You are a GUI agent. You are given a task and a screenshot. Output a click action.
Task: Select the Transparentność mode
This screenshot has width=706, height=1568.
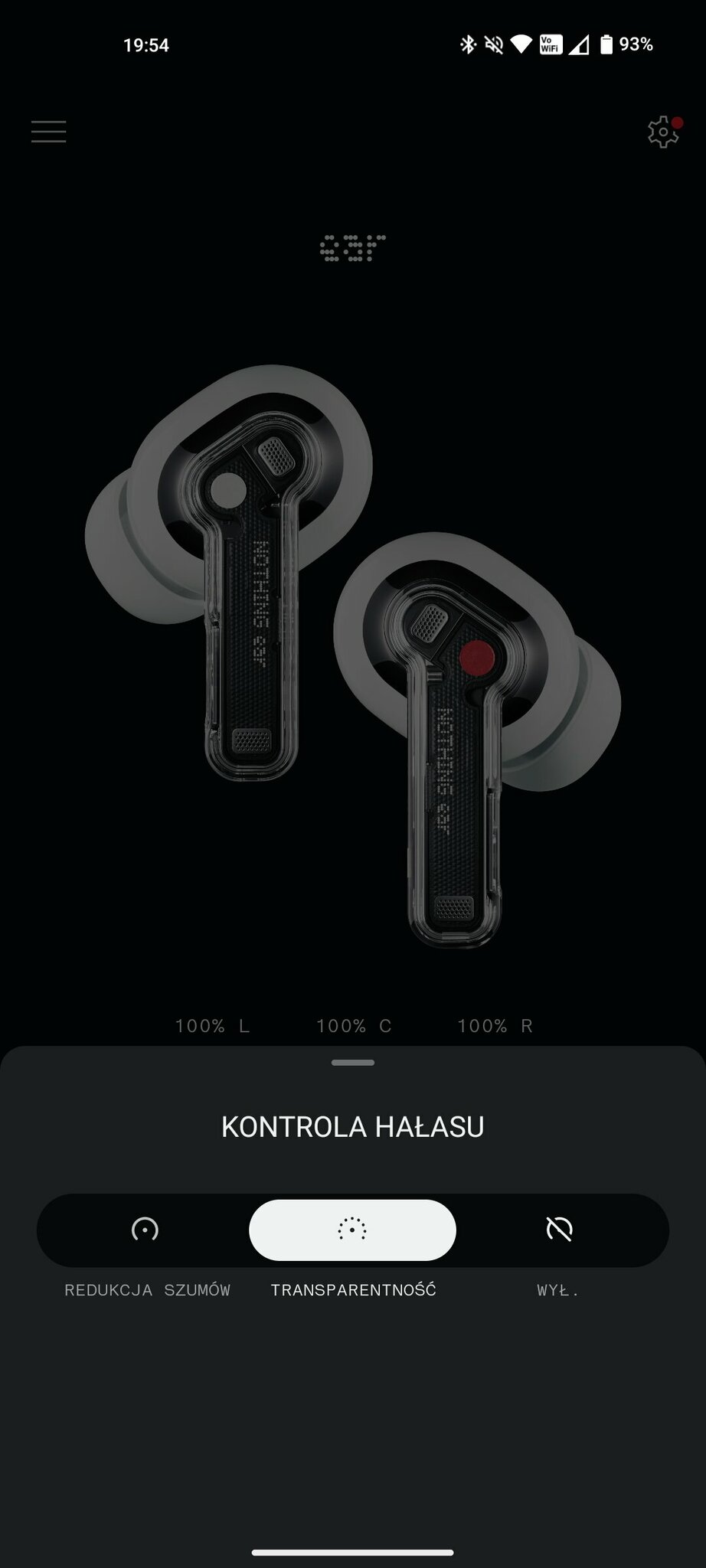pos(352,1230)
